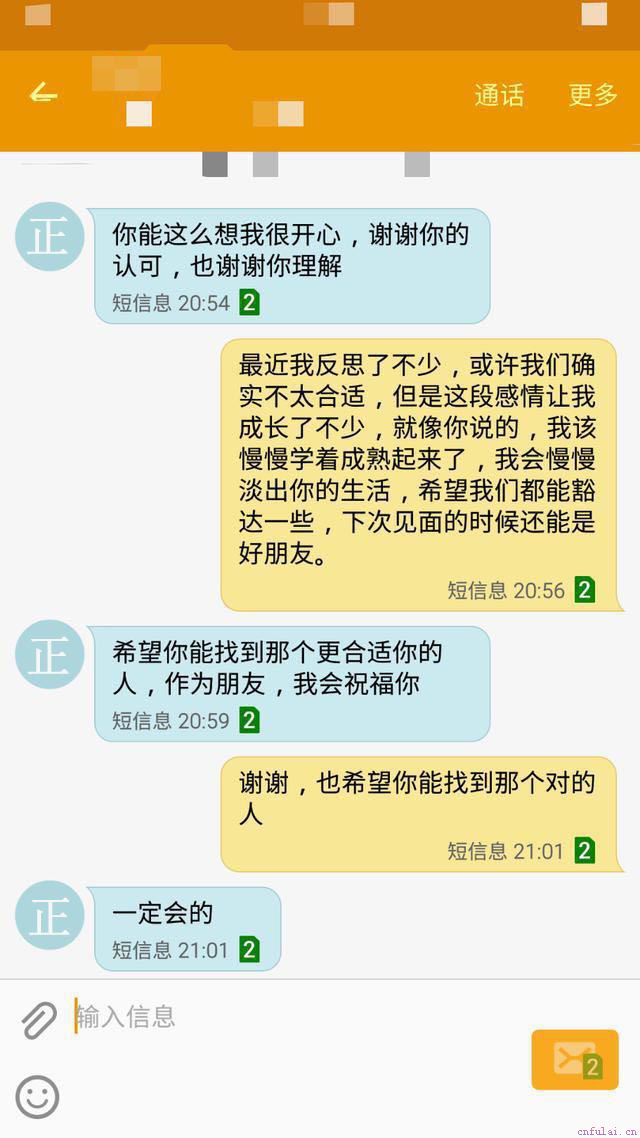Tap the attachment paperclip icon

click(x=38, y=1020)
